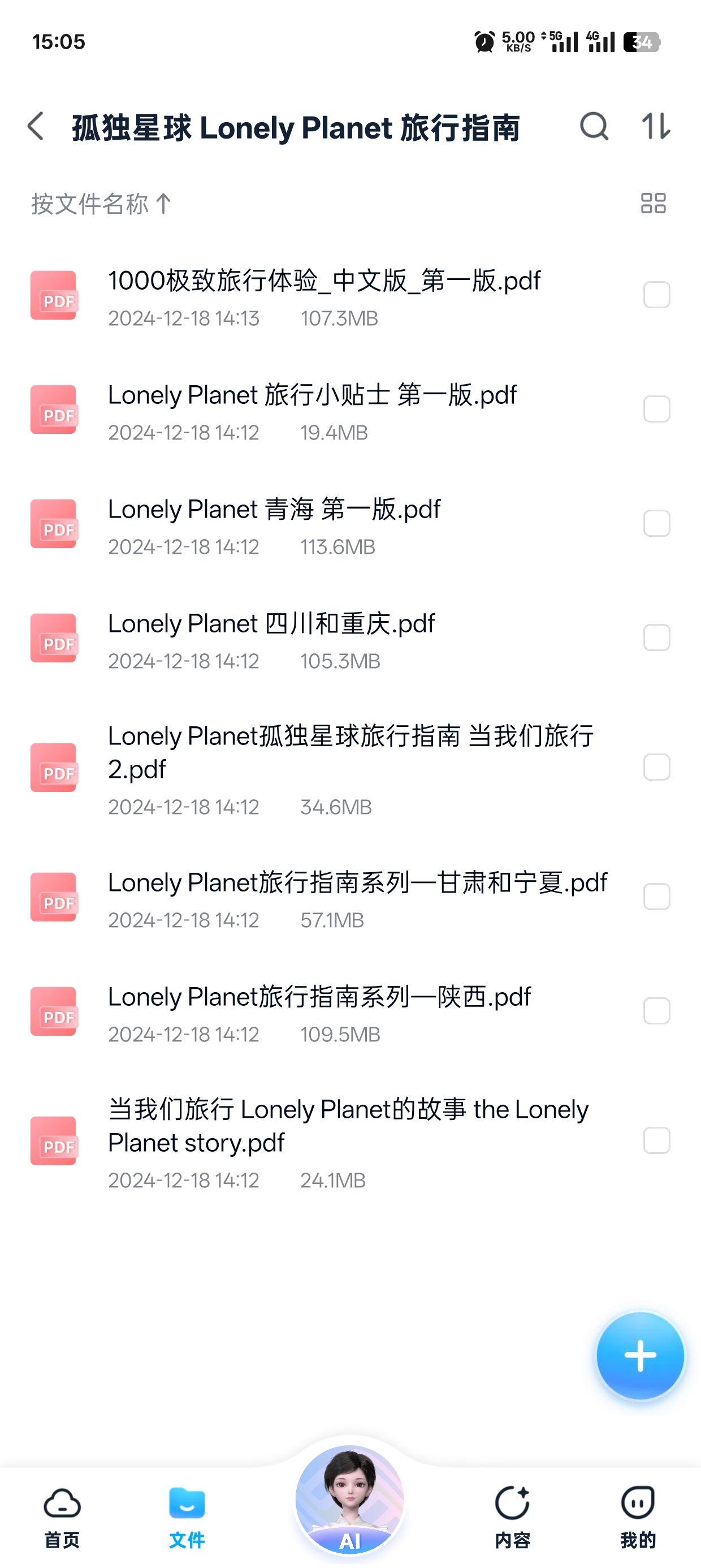The image size is (701, 1568).
Task: Mark checkbox for 1000极致旅行体验 PDF
Action: point(656,295)
